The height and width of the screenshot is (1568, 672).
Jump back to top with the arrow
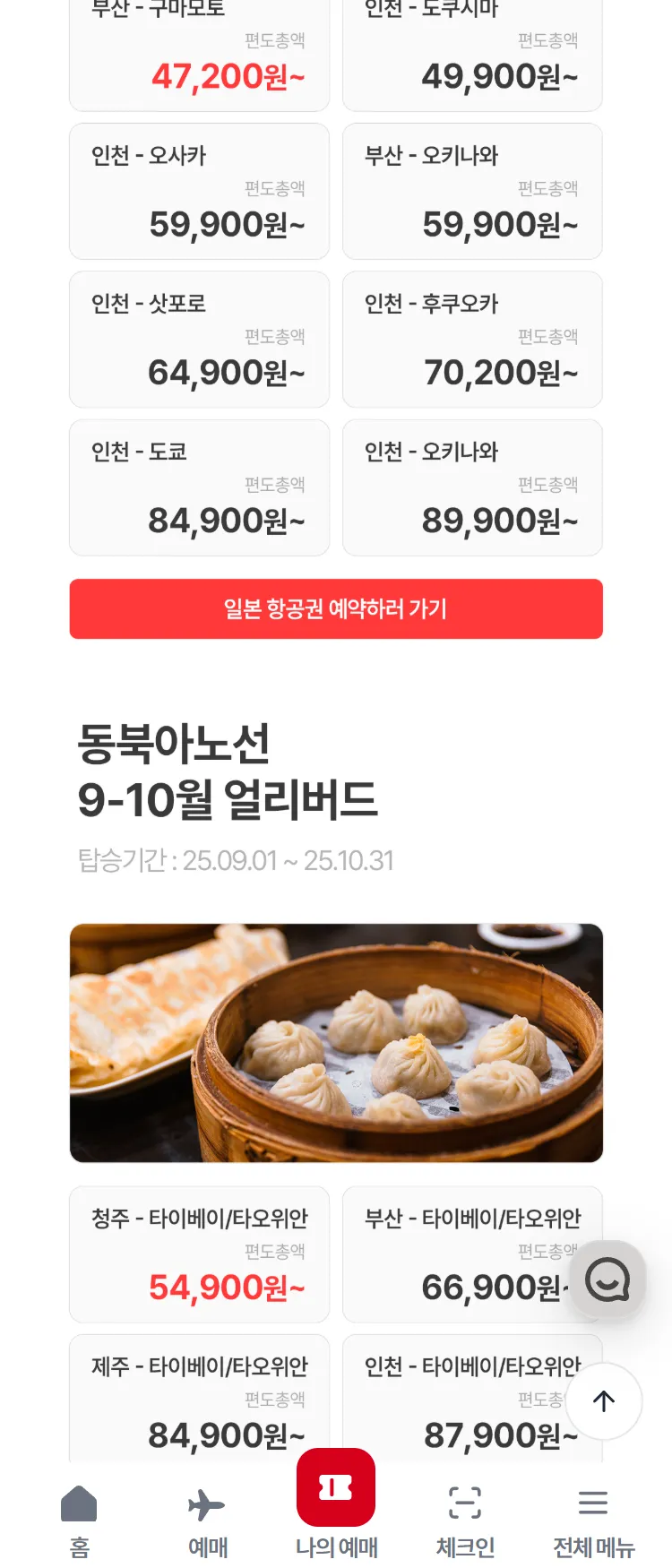[x=604, y=1401]
